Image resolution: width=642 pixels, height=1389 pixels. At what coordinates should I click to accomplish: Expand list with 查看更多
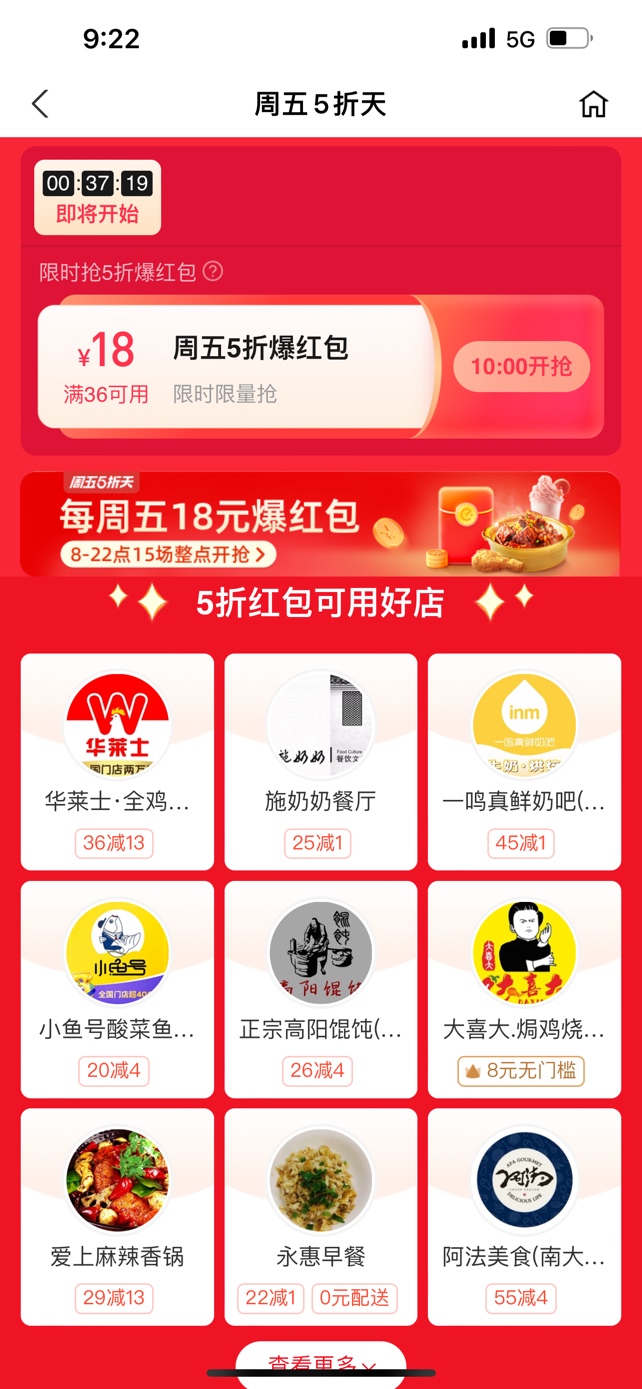(x=320, y=1364)
